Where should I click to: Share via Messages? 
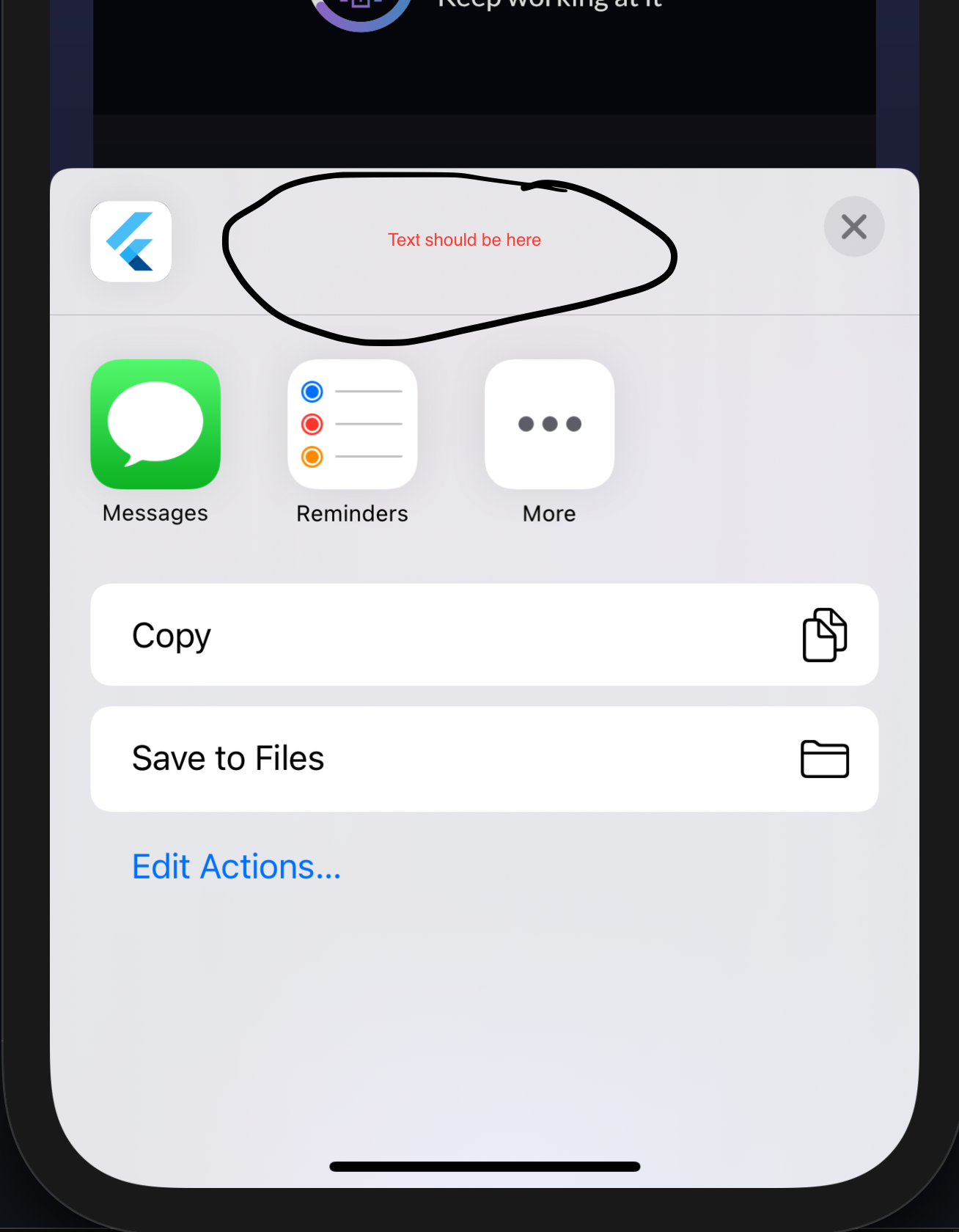pos(155,425)
